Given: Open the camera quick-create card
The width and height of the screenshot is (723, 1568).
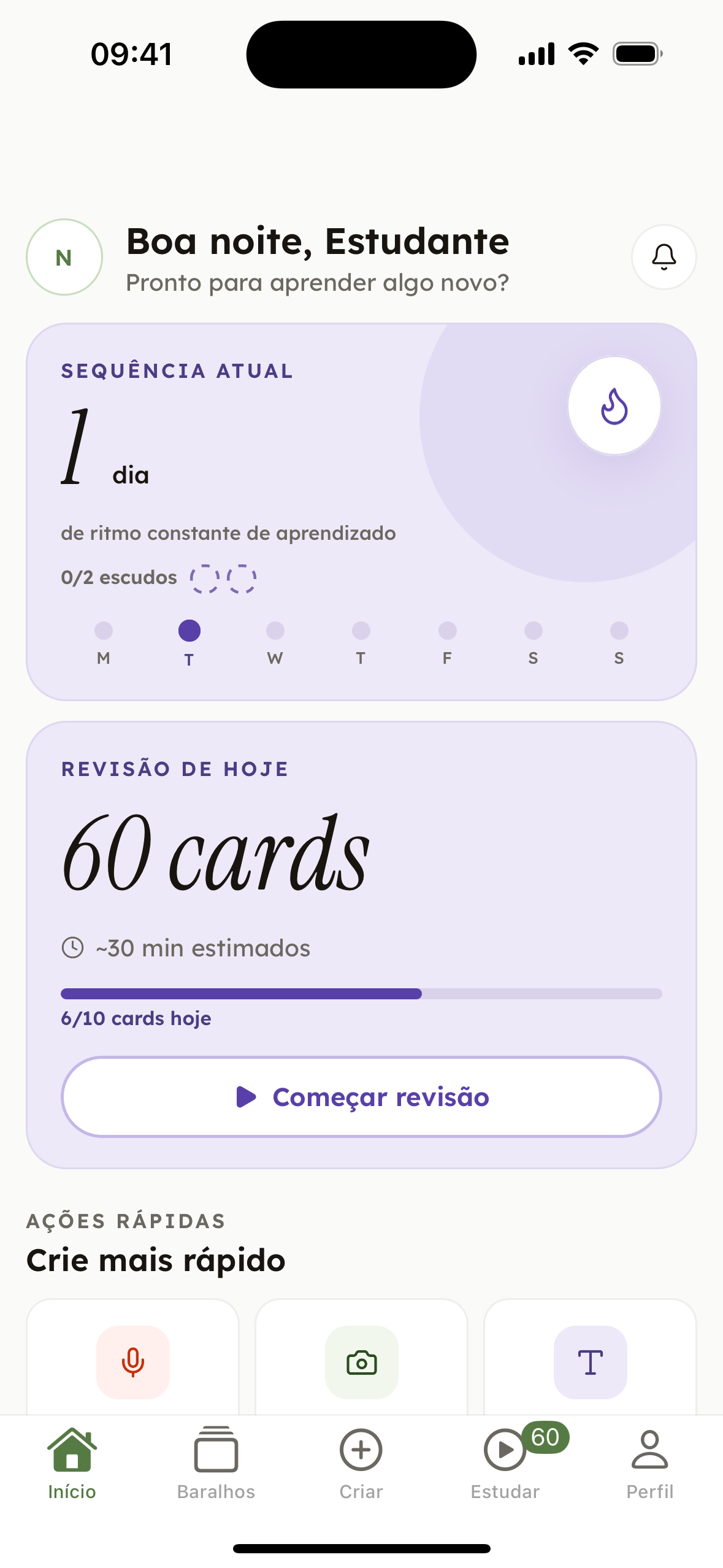Looking at the screenshot, I should 361,1362.
